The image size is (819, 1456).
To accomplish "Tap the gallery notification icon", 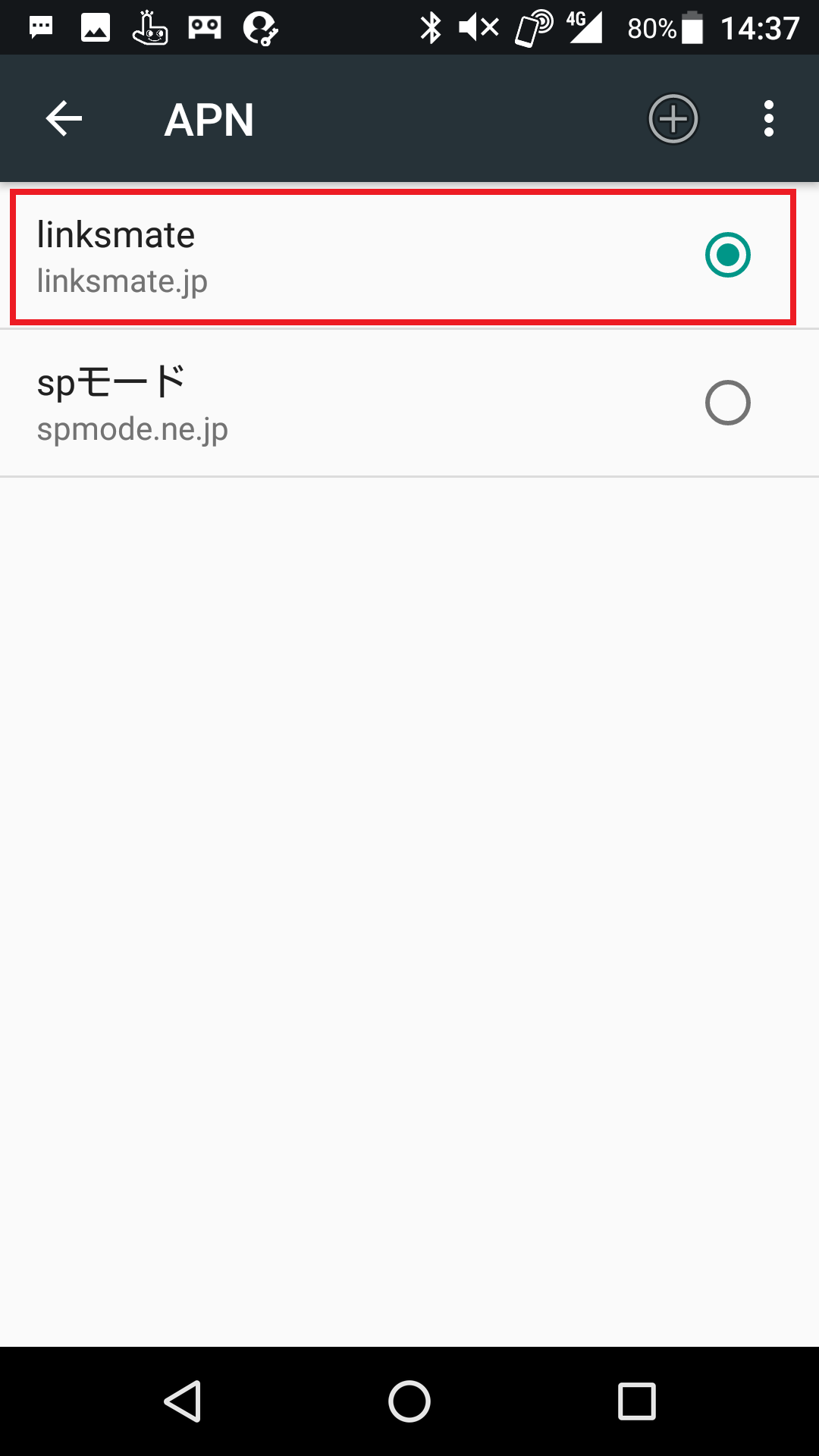I will (x=96, y=28).
